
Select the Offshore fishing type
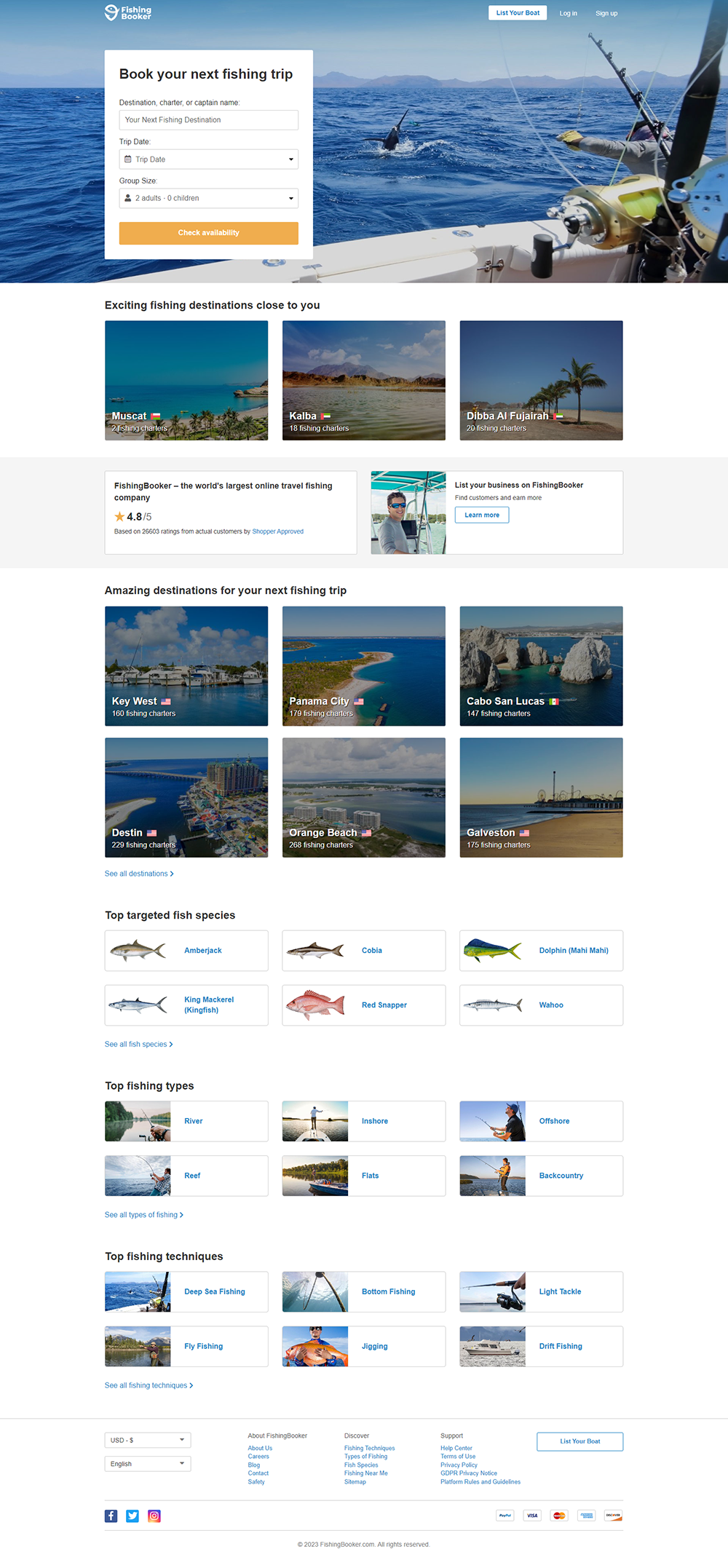pos(541,1121)
